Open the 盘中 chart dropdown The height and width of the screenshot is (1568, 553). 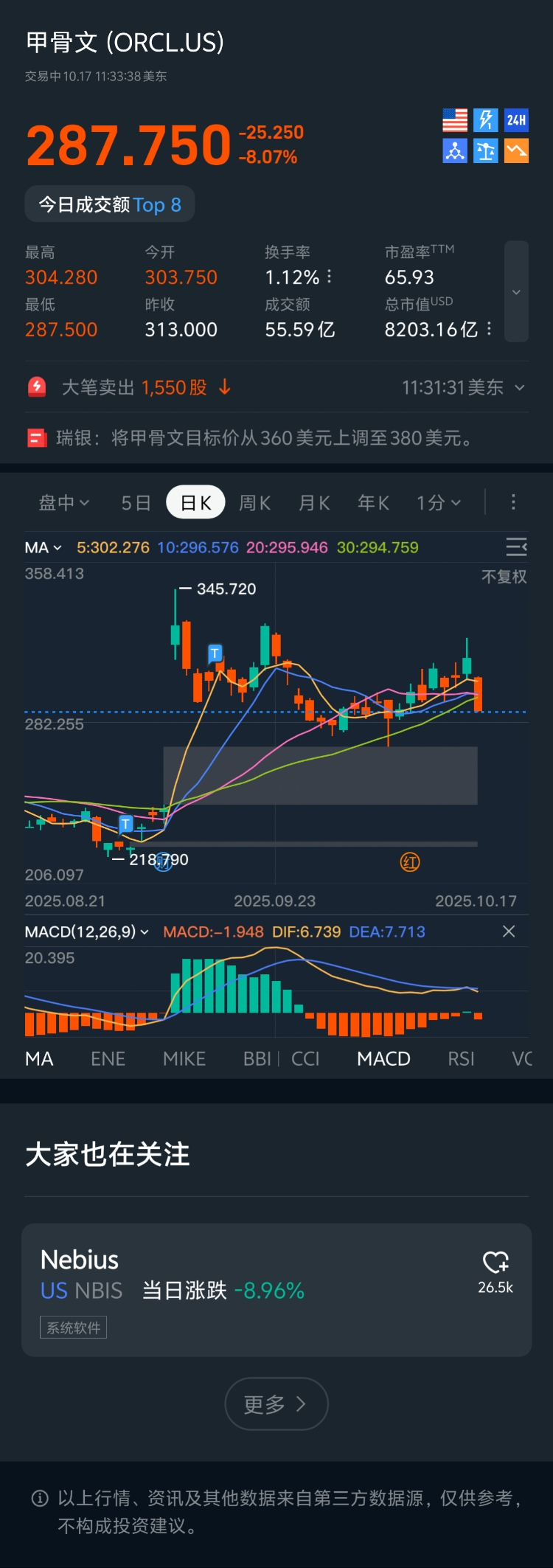coord(63,503)
